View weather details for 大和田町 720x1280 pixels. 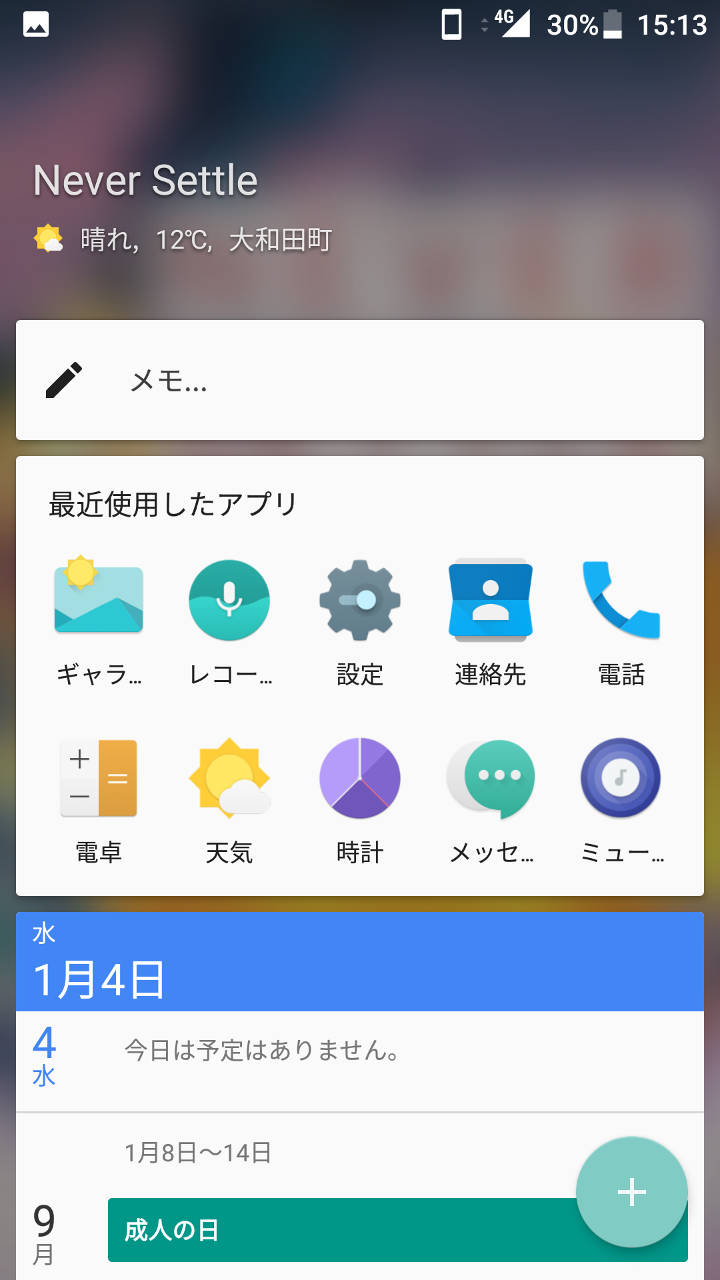(183, 240)
